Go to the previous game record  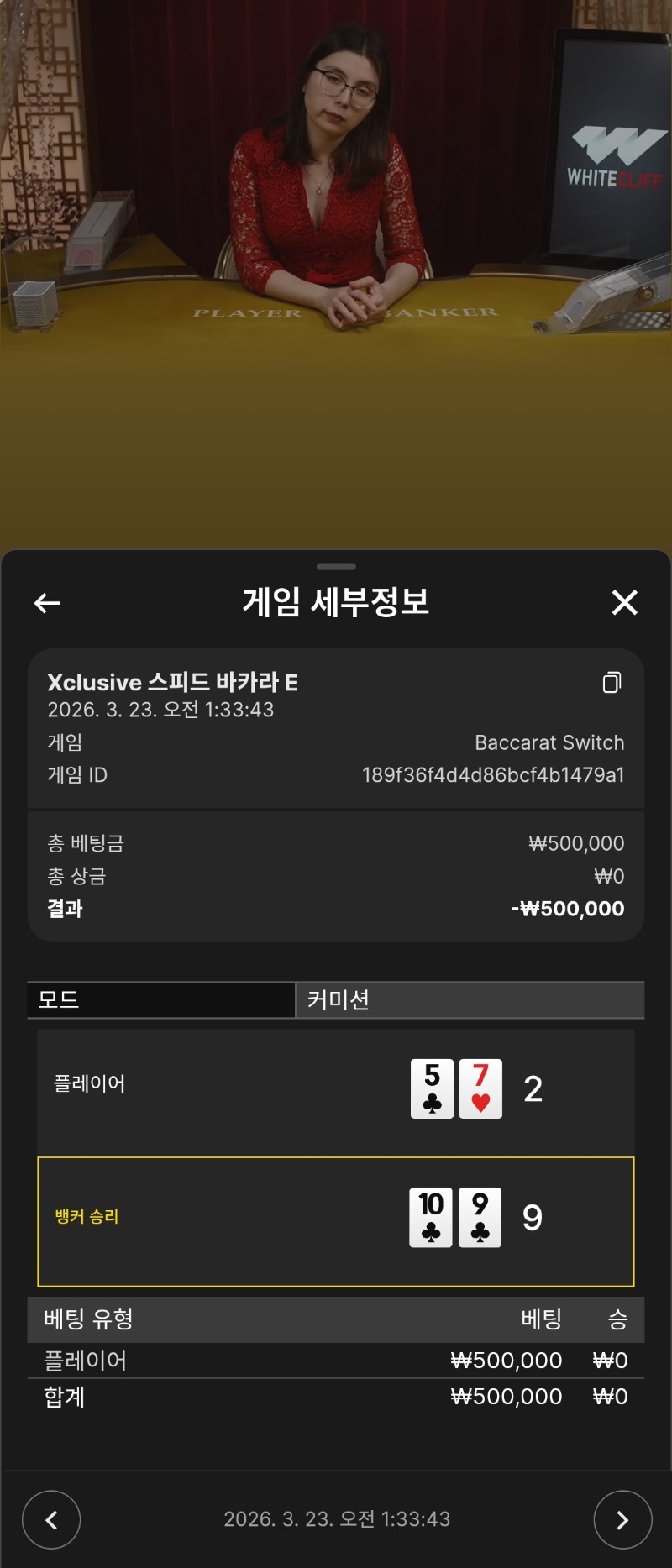pos(51,1519)
